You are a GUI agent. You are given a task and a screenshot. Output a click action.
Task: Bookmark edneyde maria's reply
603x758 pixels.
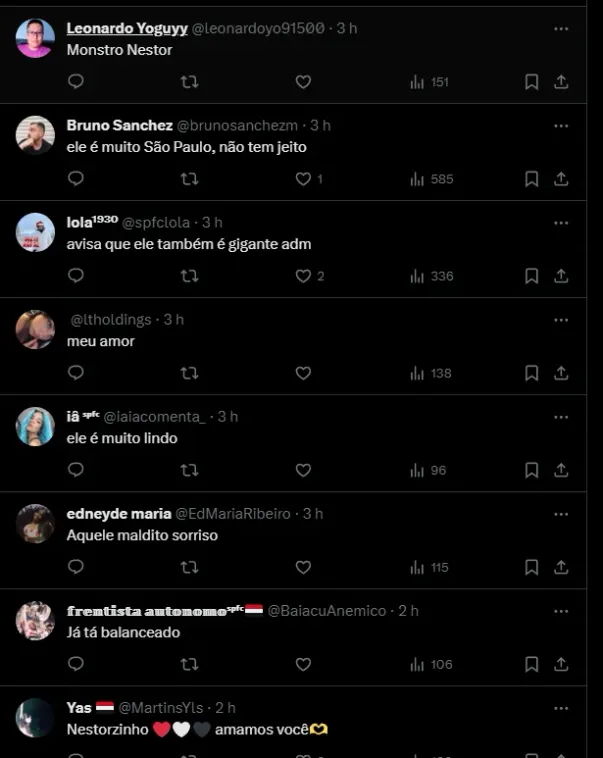[x=532, y=567]
